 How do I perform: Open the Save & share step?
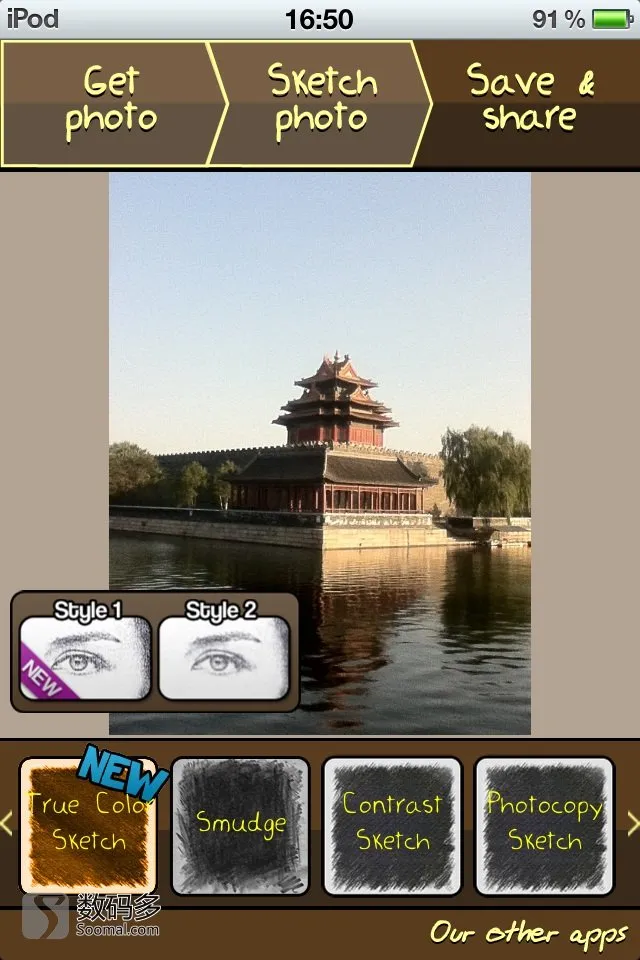tap(530, 102)
